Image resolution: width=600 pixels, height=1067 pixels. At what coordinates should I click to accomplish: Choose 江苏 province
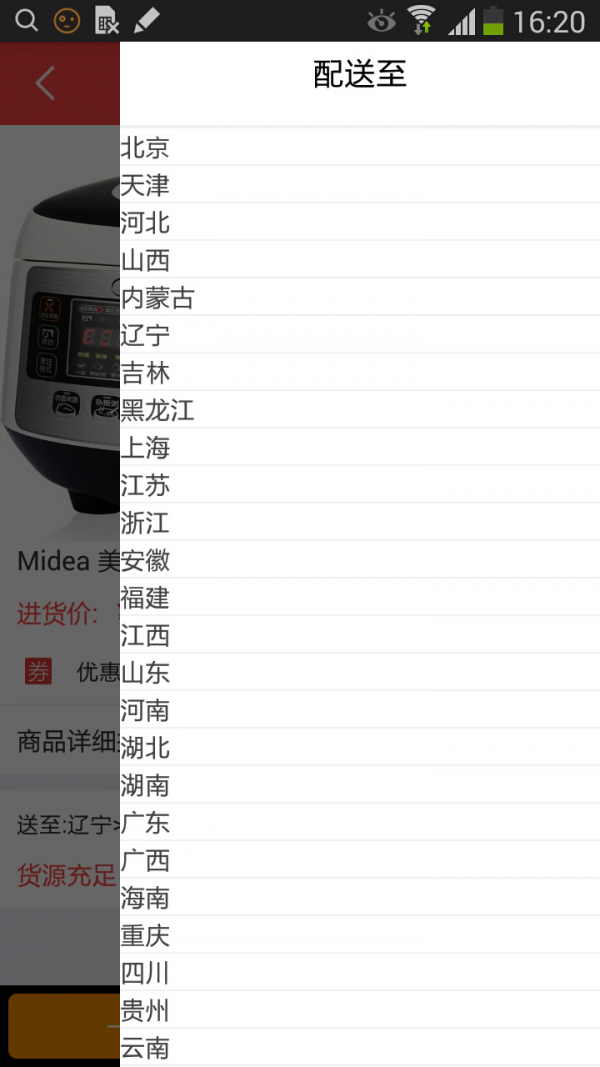[x=360, y=485]
